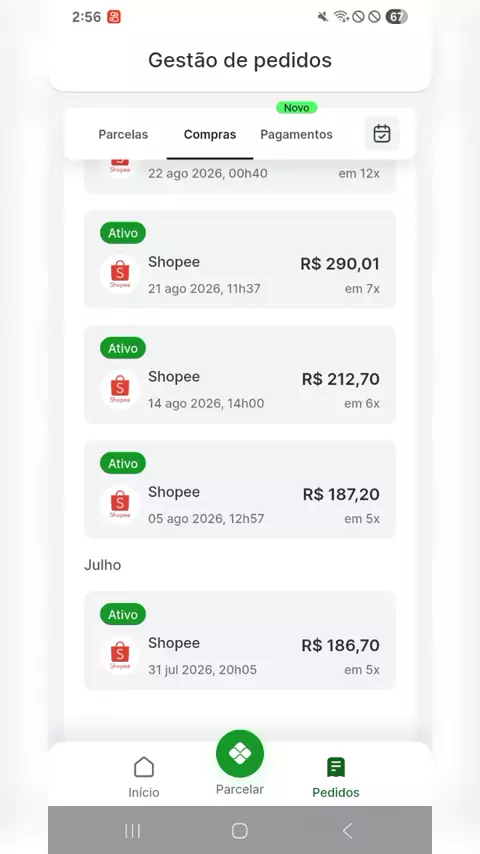This screenshot has height=854, width=480.
Task: Switch to the Parcelas tab
Action: click(123, 135)
